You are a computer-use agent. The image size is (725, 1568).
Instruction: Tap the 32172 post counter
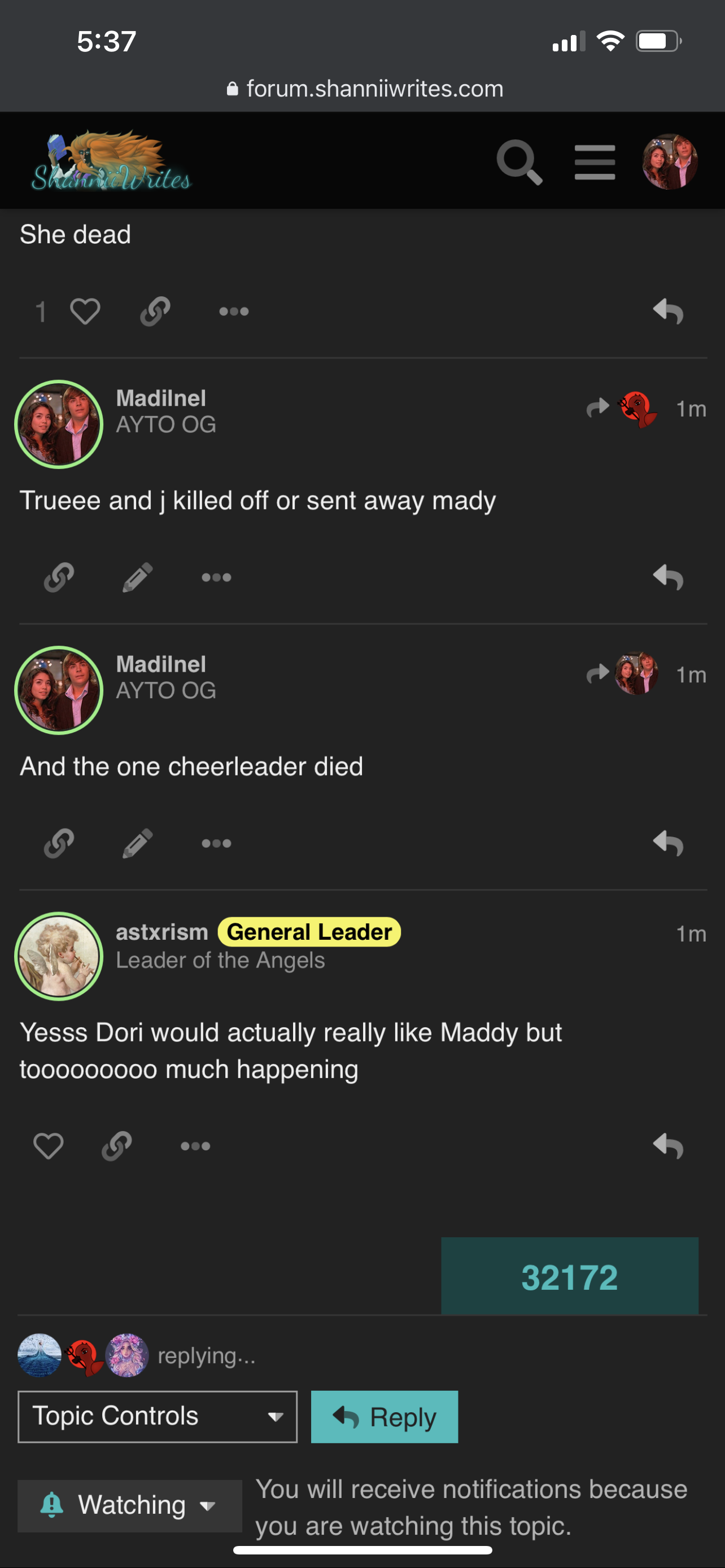pyautogui.click(x=569, y=1276)
